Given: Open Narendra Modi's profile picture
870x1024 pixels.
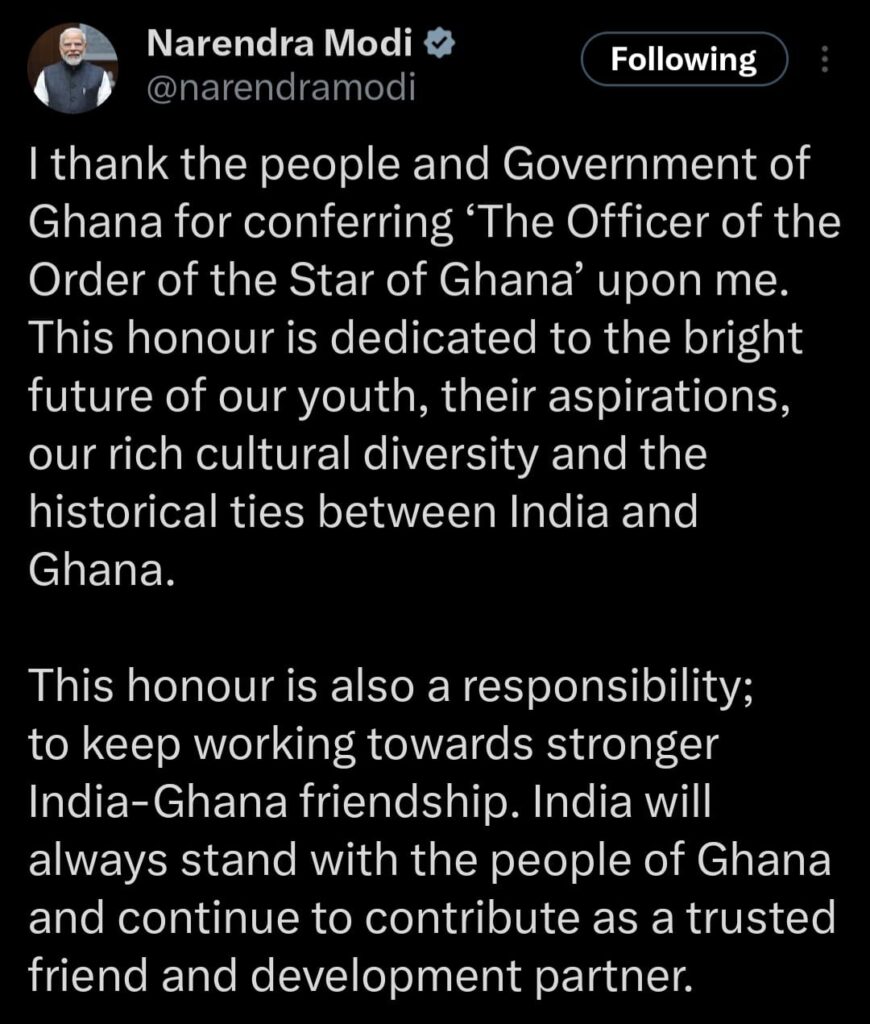Looking at the screenshot, I should click(x=73, y=68).
